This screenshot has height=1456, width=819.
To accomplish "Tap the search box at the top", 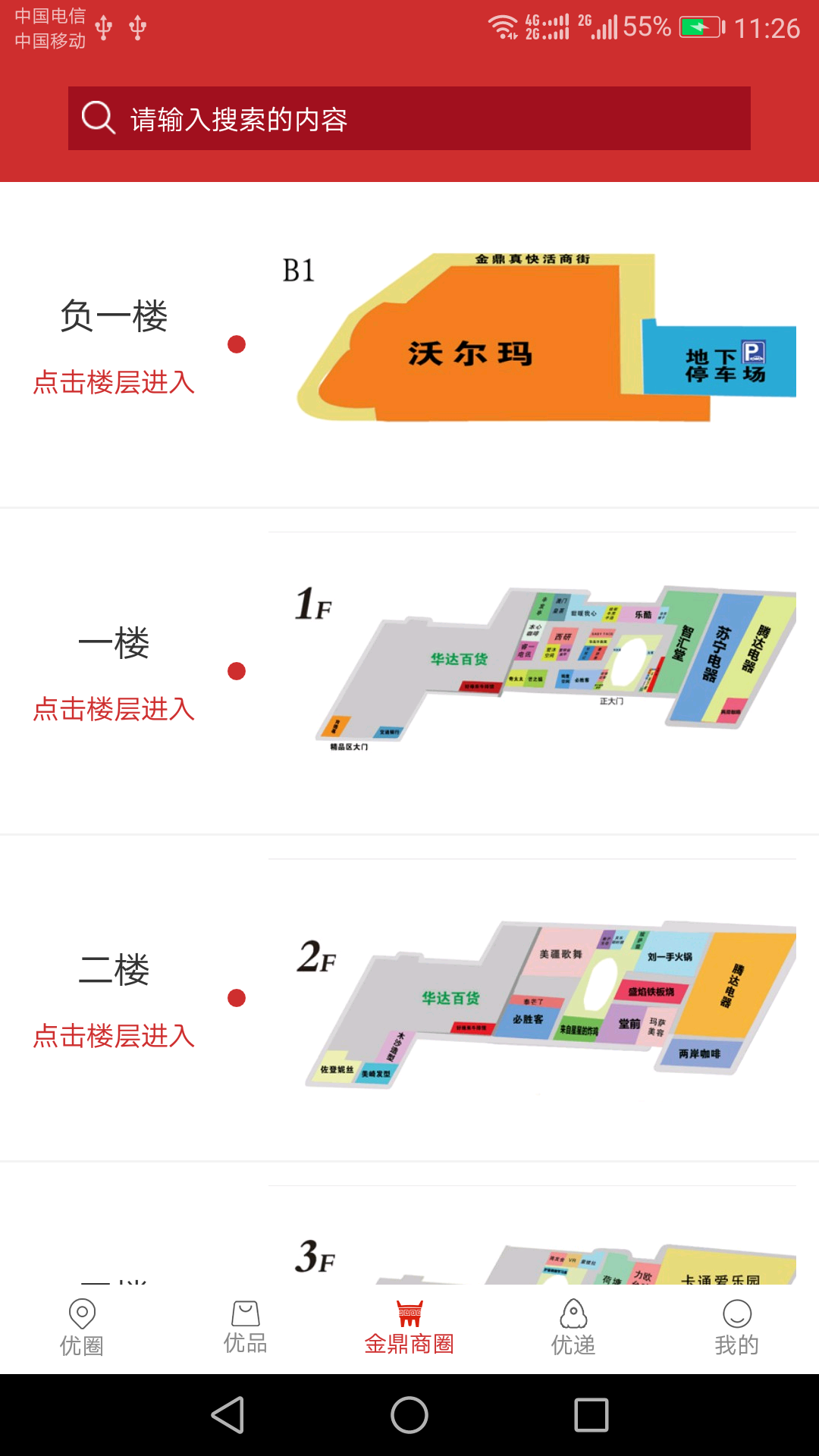I will click(x=409, y=118).
